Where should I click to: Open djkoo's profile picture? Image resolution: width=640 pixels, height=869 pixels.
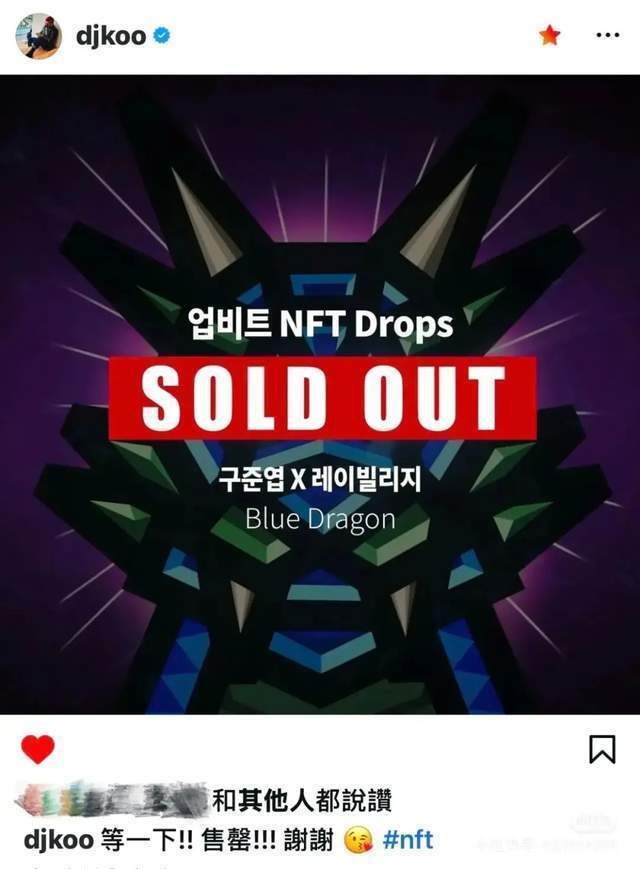coord(39,36)
